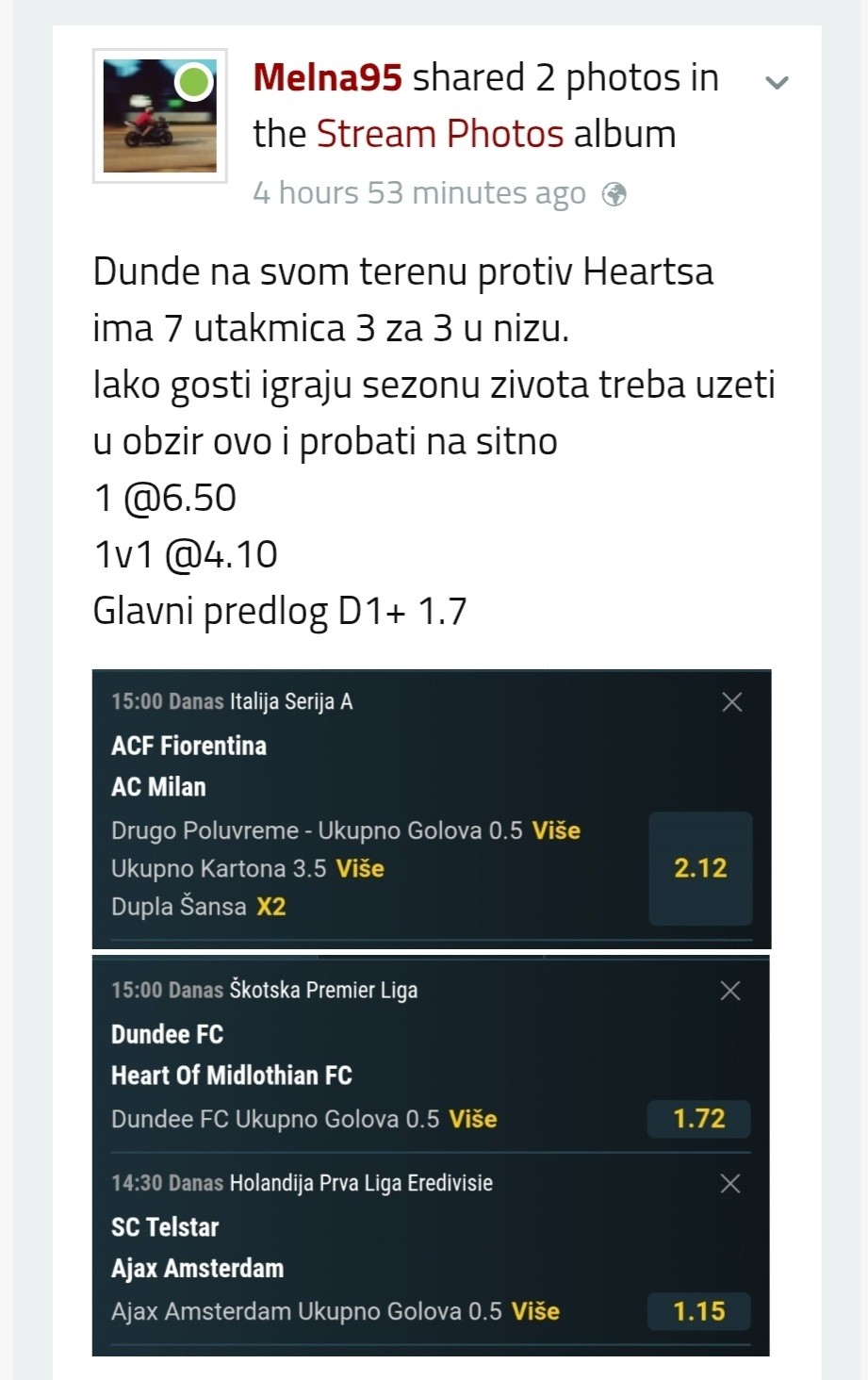Open Melna95's username link

(327, 77)
